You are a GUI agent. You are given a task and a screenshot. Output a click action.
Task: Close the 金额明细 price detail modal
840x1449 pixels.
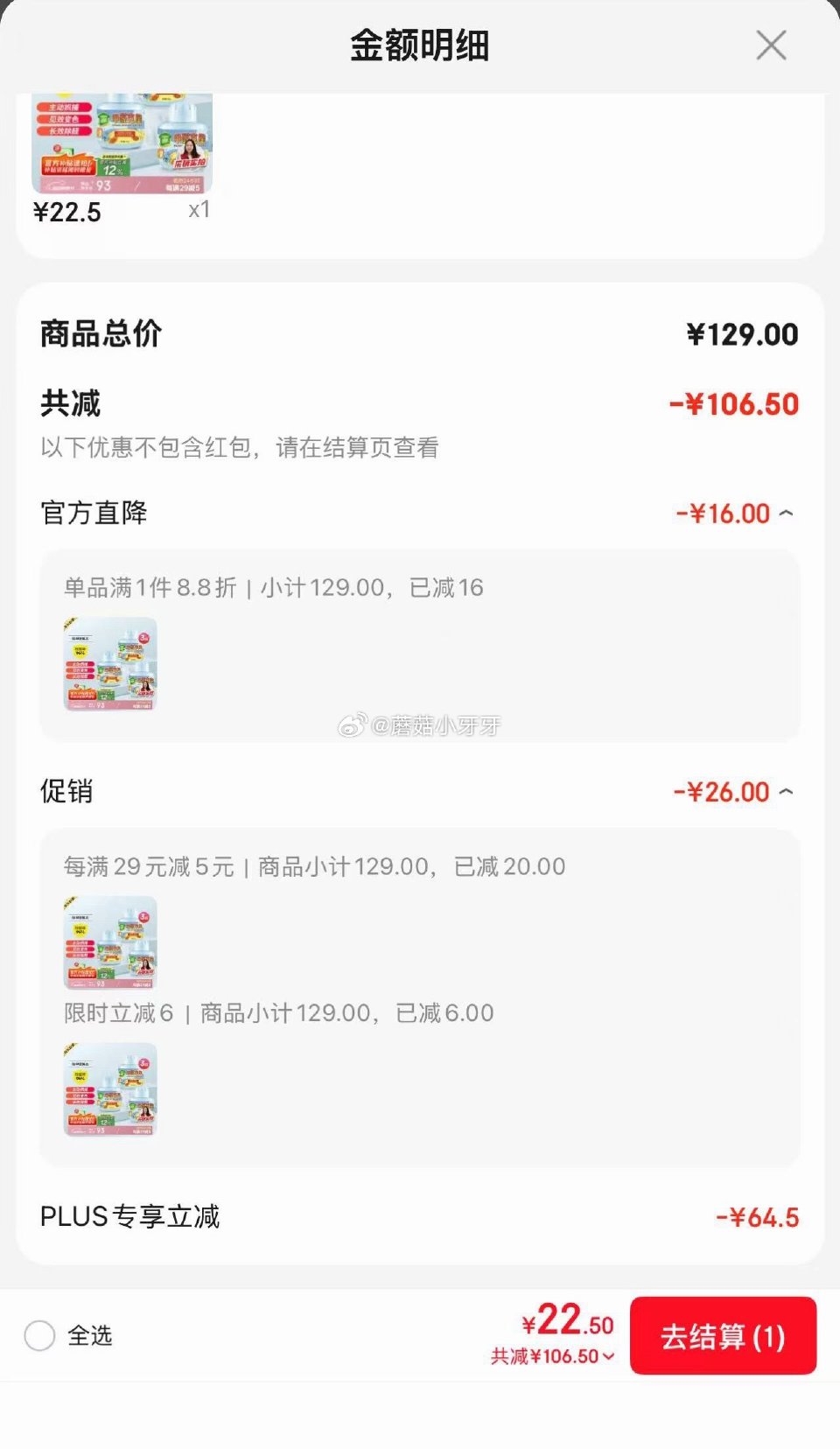pos(771,45)
